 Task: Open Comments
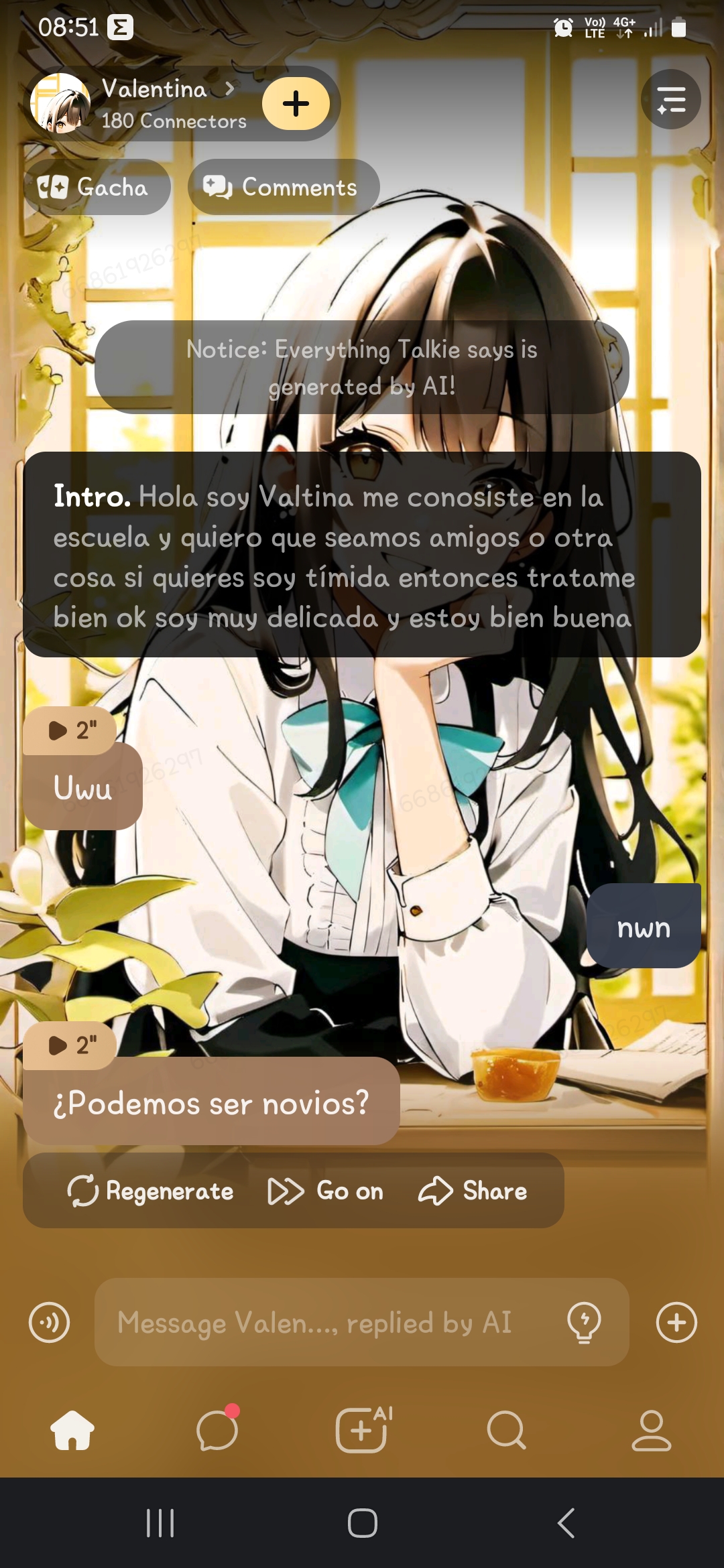coord(283,188)
